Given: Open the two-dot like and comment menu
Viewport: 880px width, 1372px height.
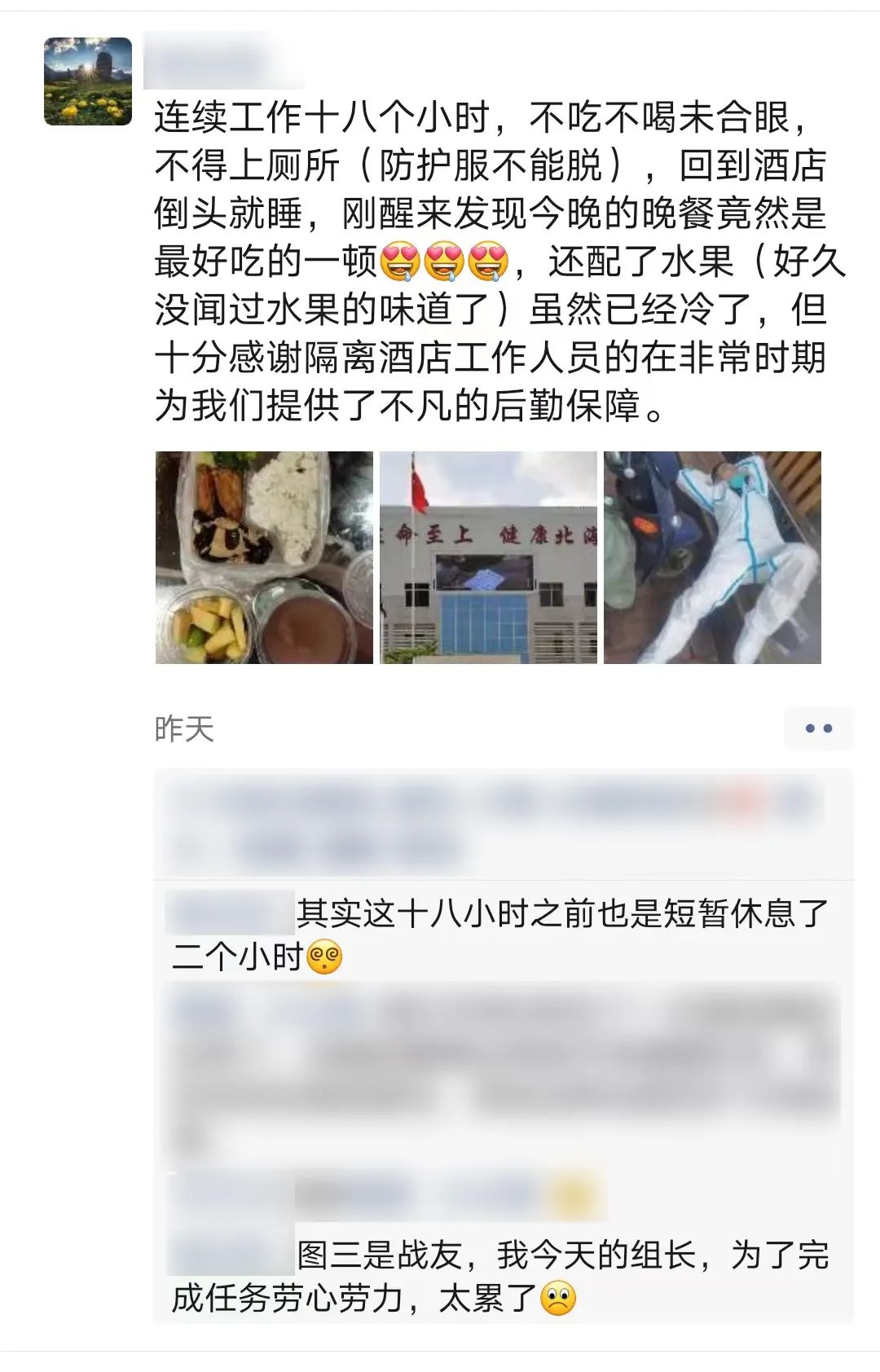Looking at the screenshot, I should coord(818,728).
